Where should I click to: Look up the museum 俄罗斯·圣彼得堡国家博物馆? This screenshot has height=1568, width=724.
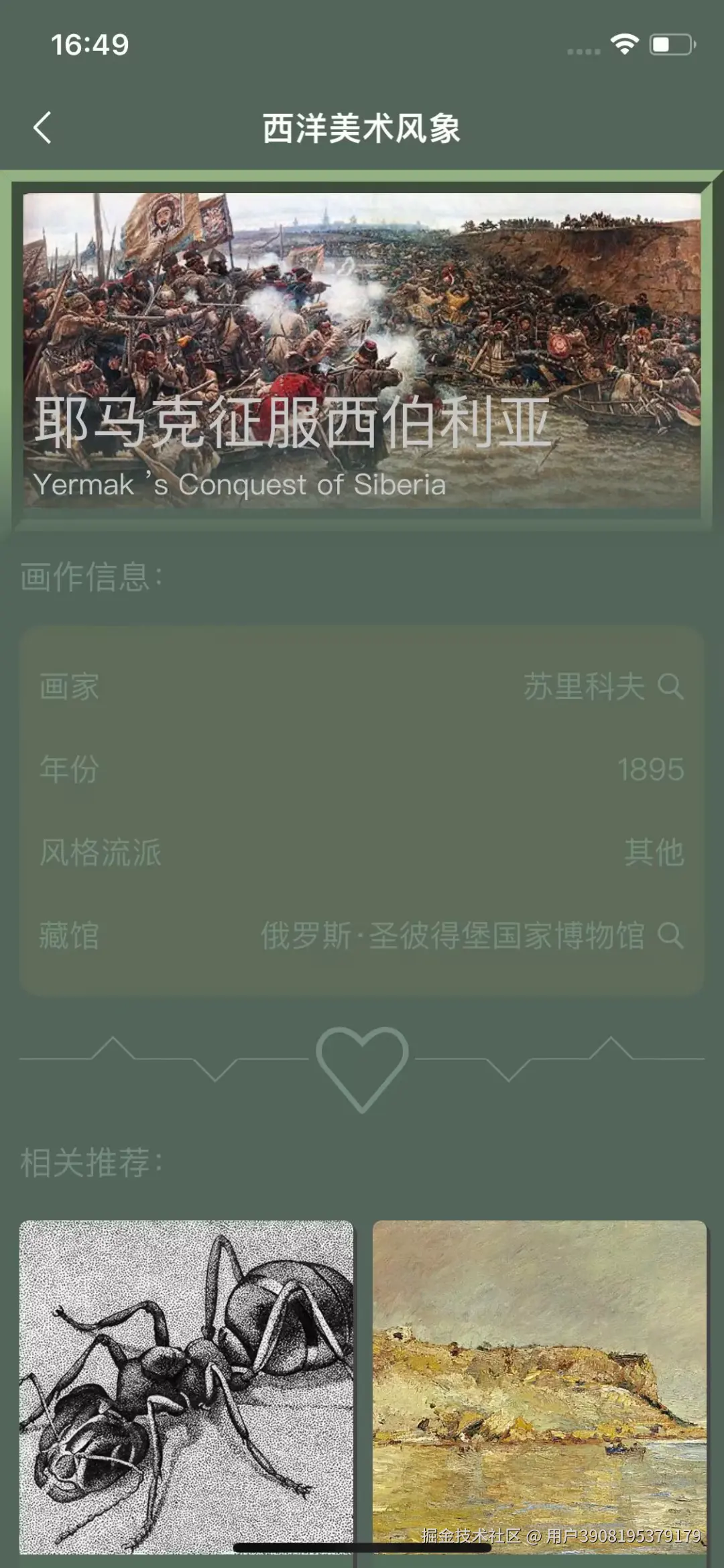pos(670,935)
